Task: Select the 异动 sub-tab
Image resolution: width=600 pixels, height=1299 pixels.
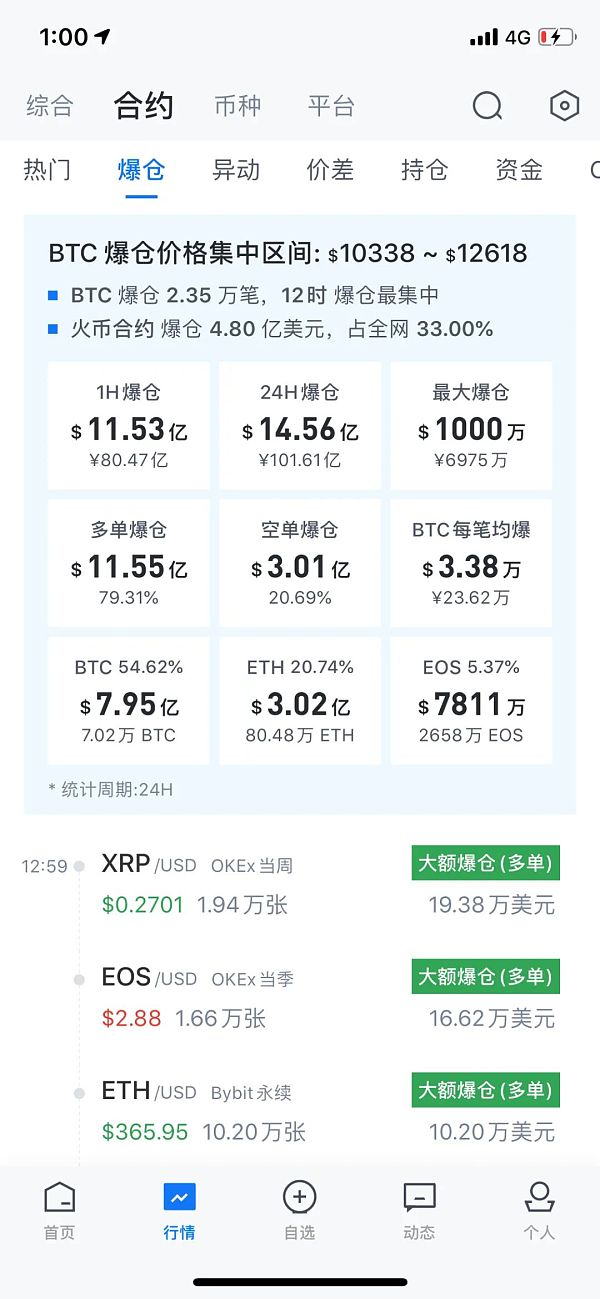Action: pyautogui.click(x=236, y=170)
